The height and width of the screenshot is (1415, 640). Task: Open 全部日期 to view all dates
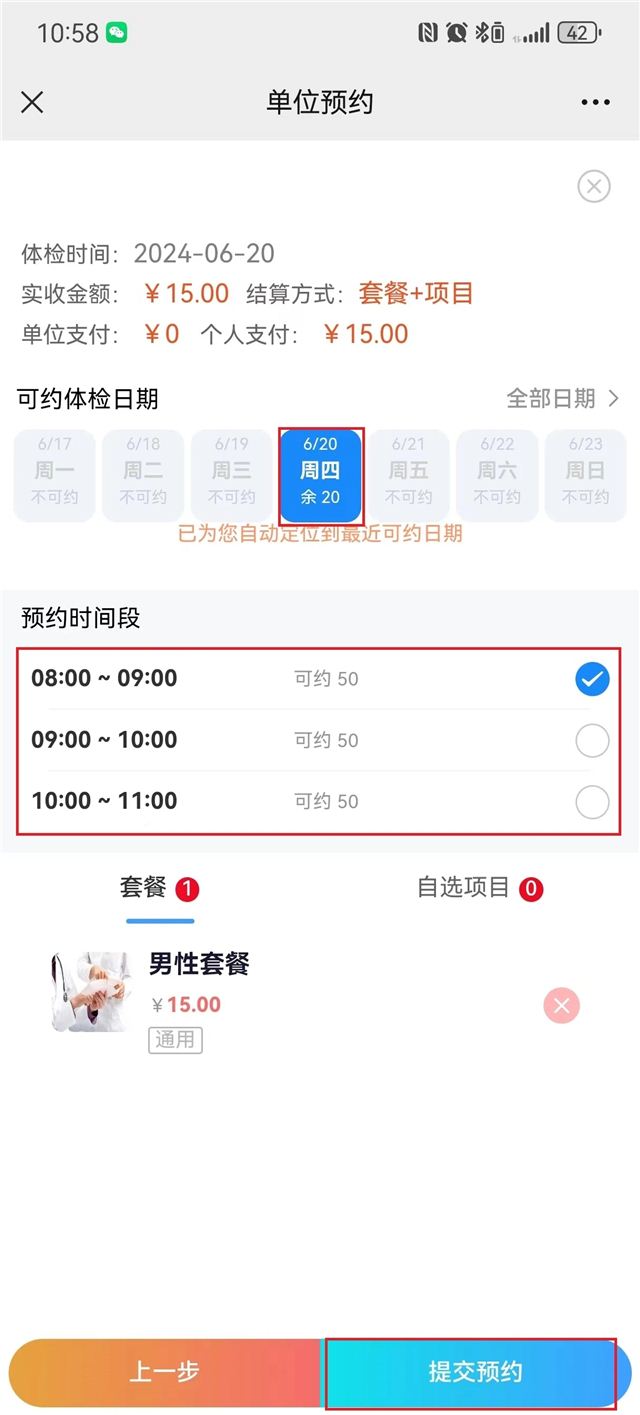(x=564, y=399)
